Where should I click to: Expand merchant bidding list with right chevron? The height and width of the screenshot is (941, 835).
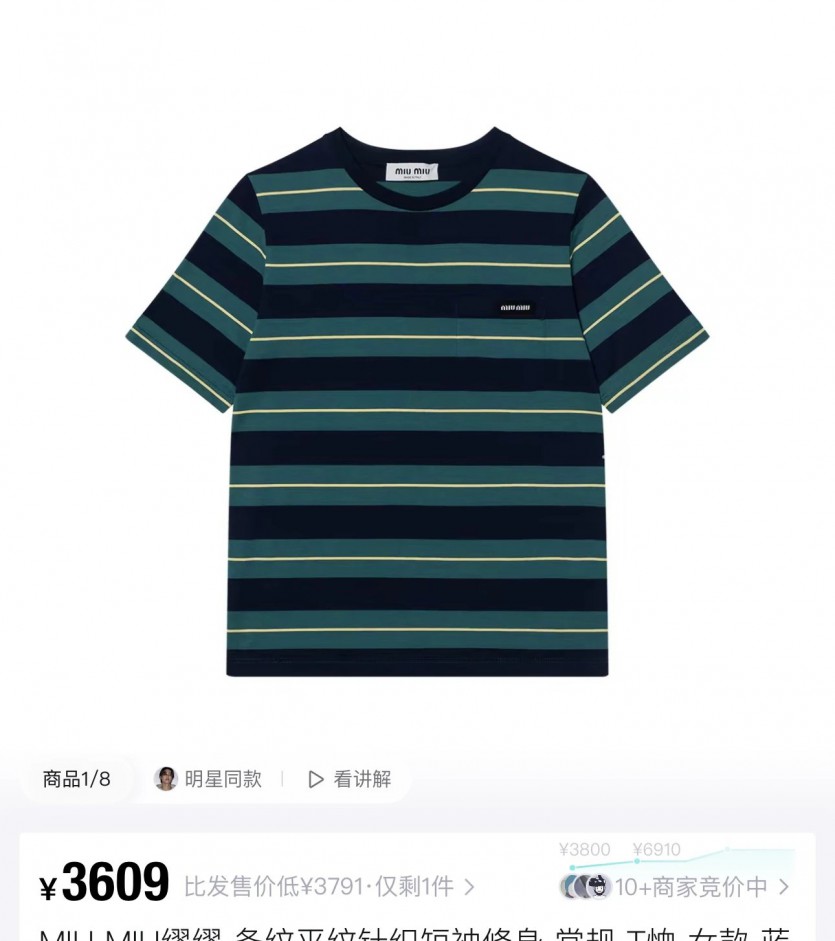[782, 886]
